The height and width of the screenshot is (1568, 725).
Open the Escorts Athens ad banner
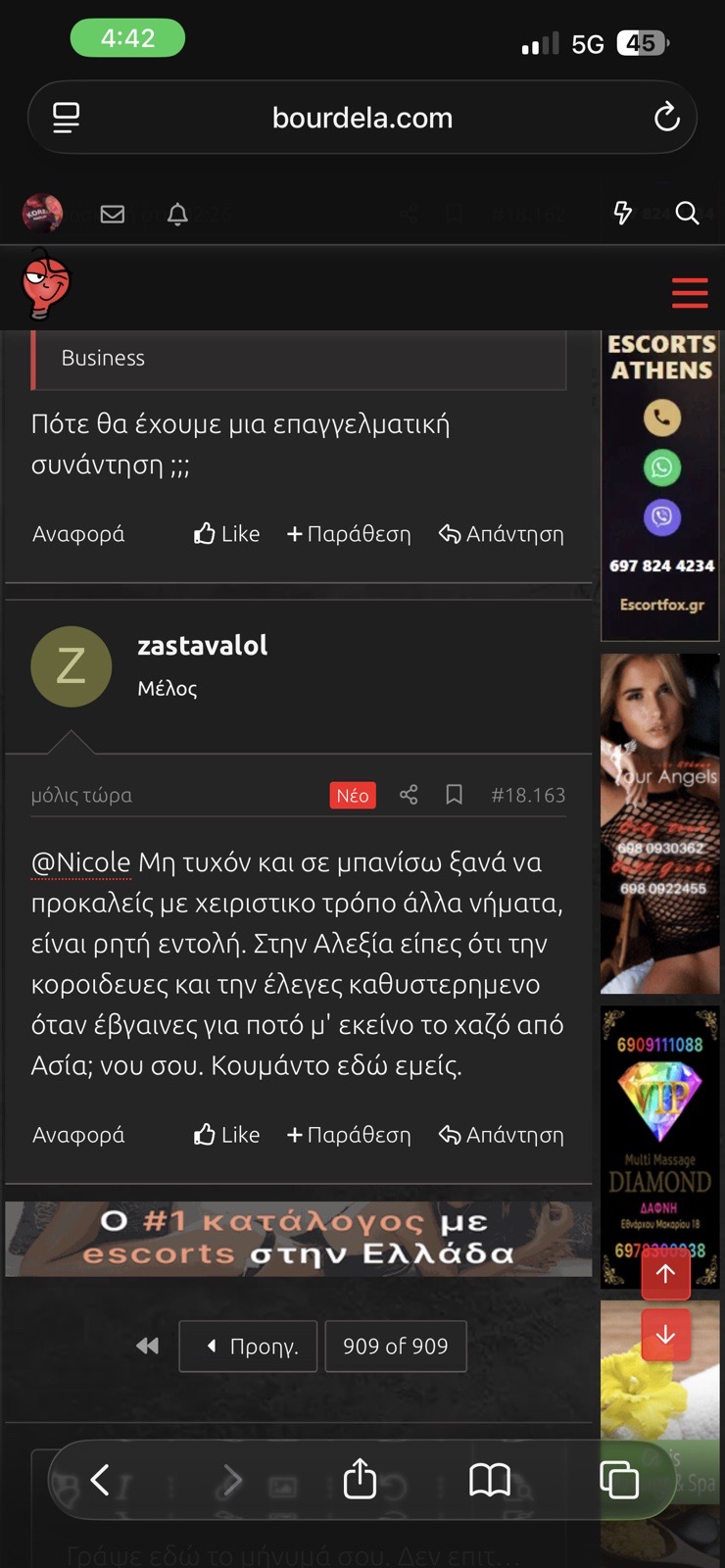[660, 486]
